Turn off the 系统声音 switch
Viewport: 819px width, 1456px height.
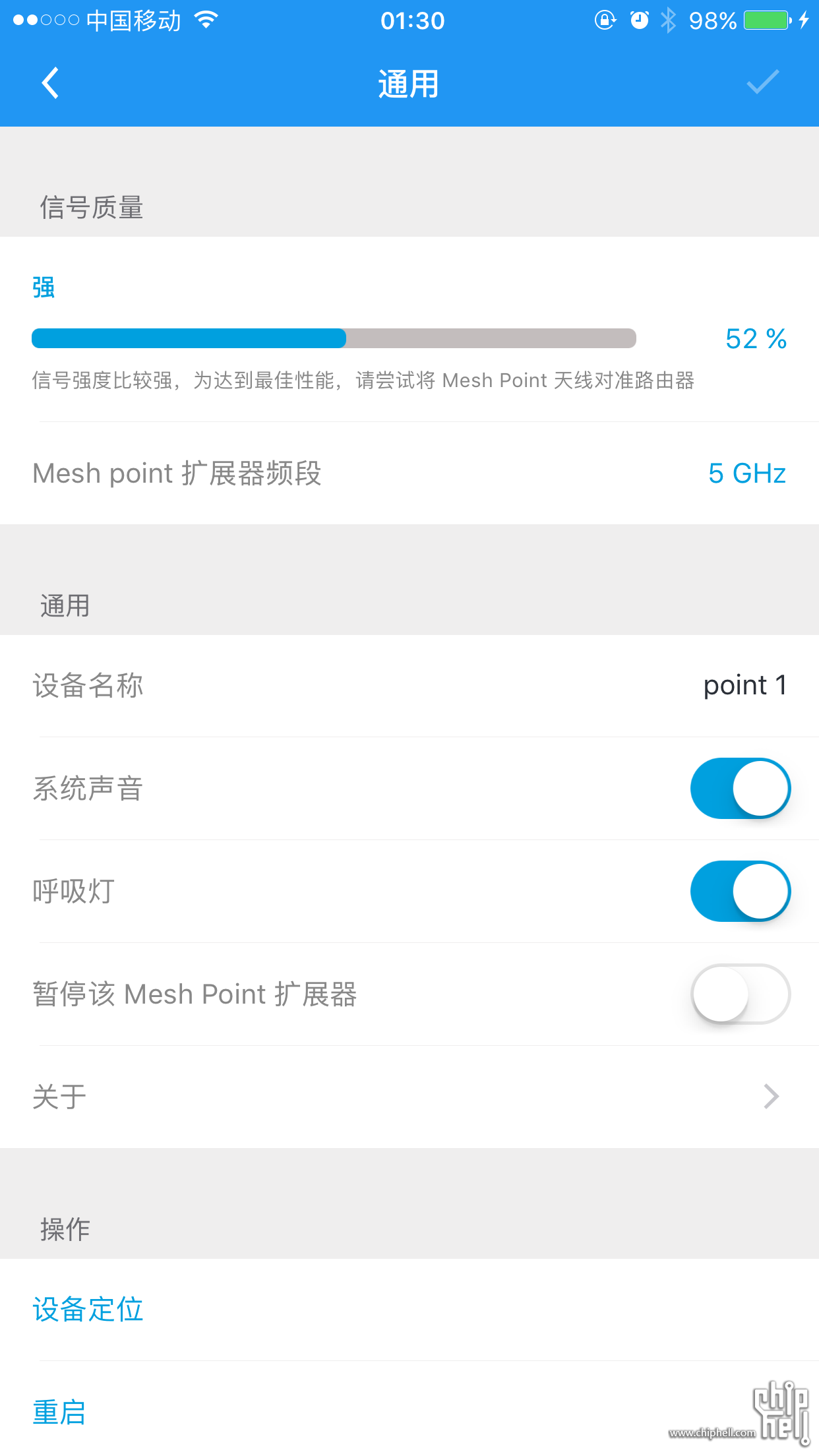pyautogui.click(x=741, y=788)
